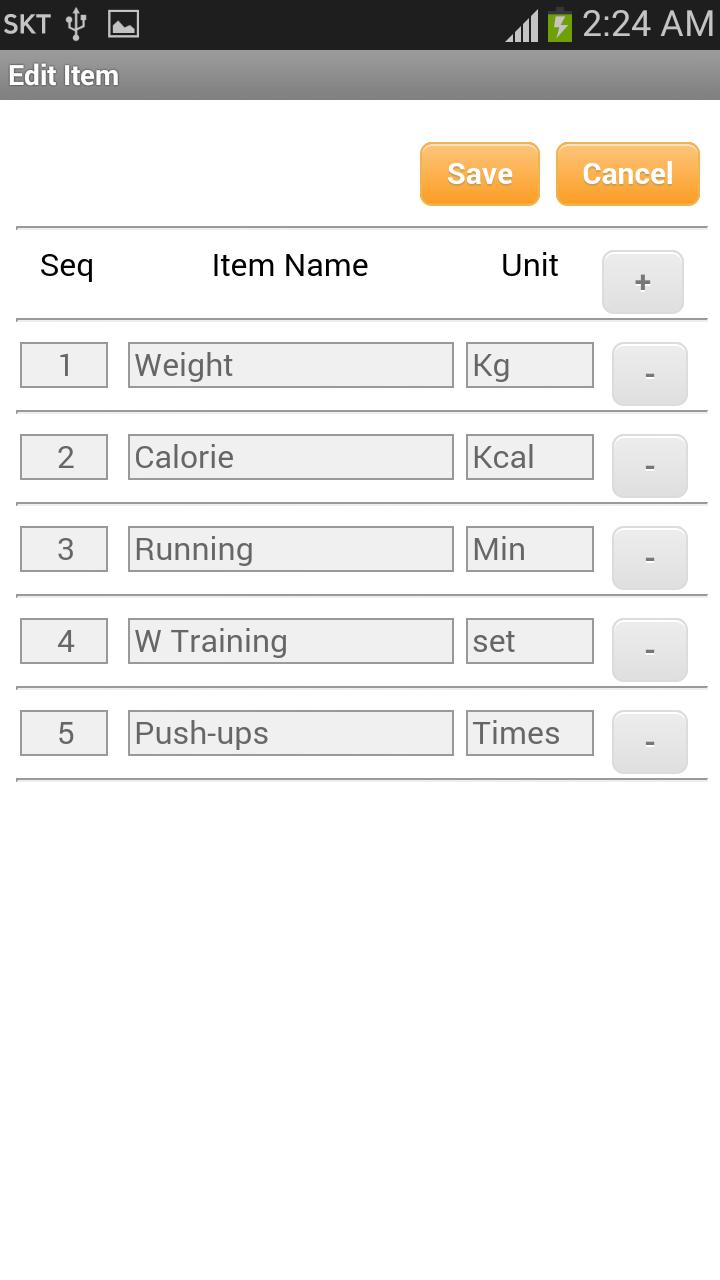Edit sequence number 1 field
720x1280 pixels.
[64, 365]
